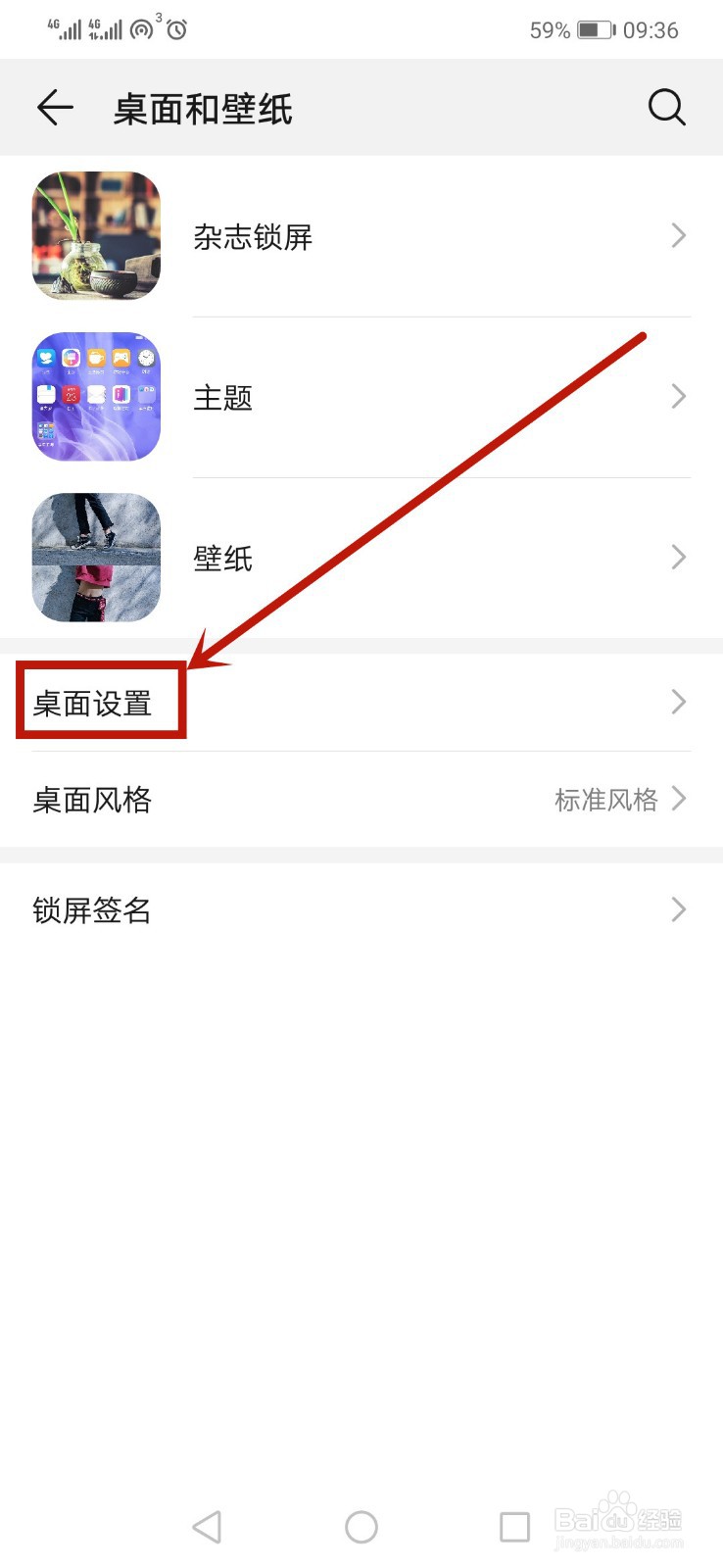Expand the 杂志锁屏 chevron

[x=678, y=235]
